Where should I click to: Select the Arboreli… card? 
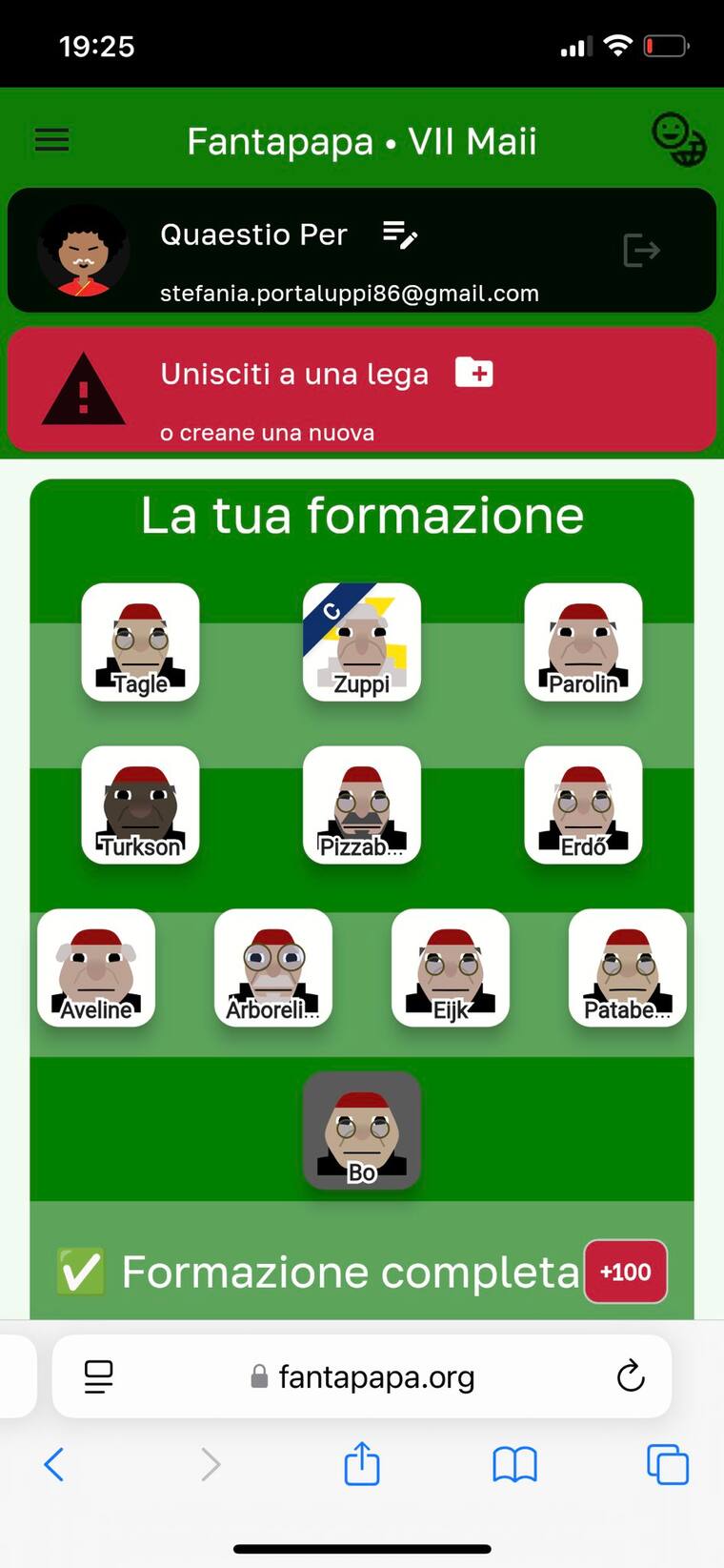click(x=273, y=967)
